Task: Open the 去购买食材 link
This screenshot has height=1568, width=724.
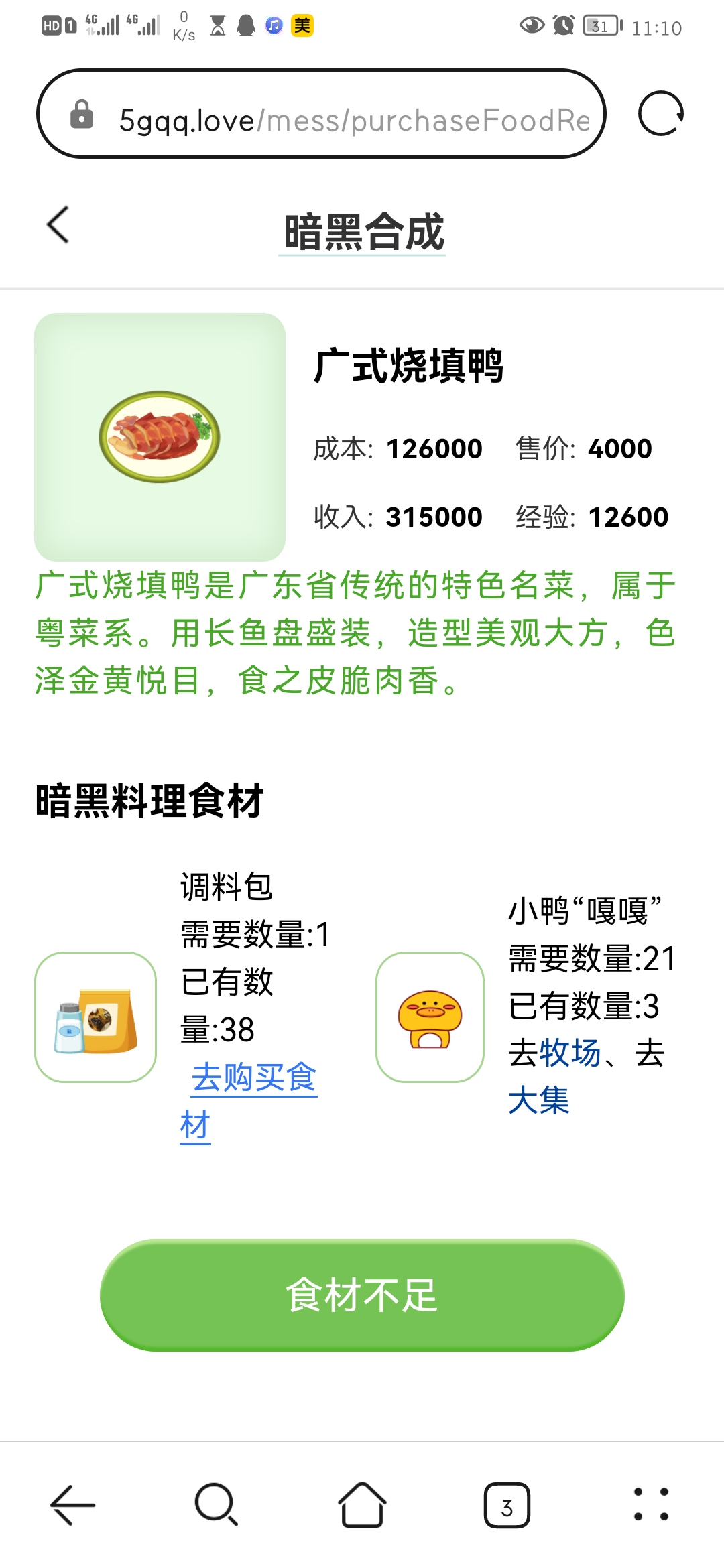Action: pos(253,1078)
